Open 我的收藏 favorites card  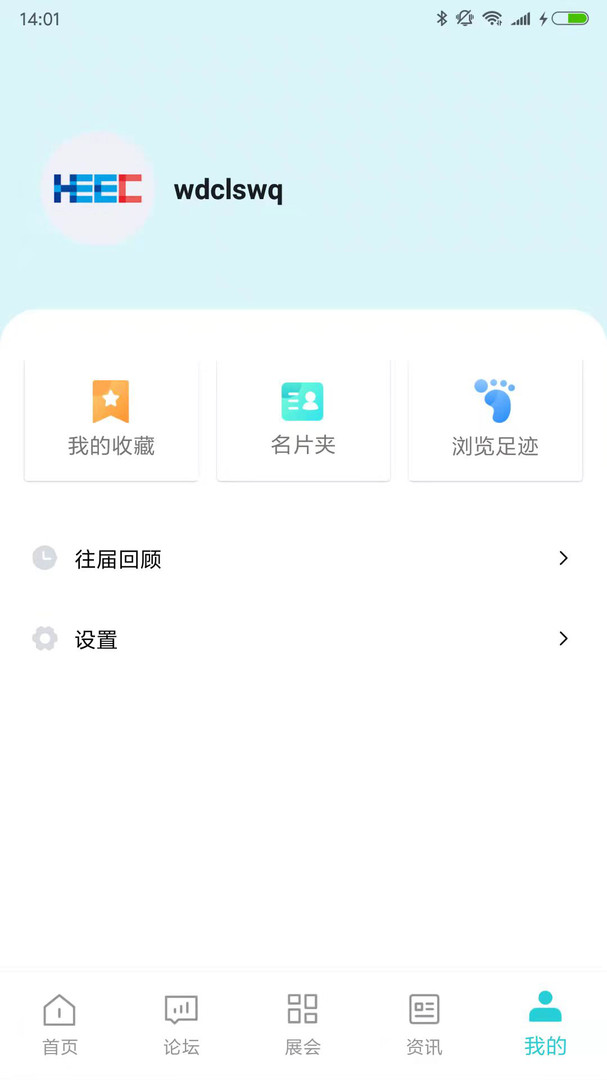(111, 419)
